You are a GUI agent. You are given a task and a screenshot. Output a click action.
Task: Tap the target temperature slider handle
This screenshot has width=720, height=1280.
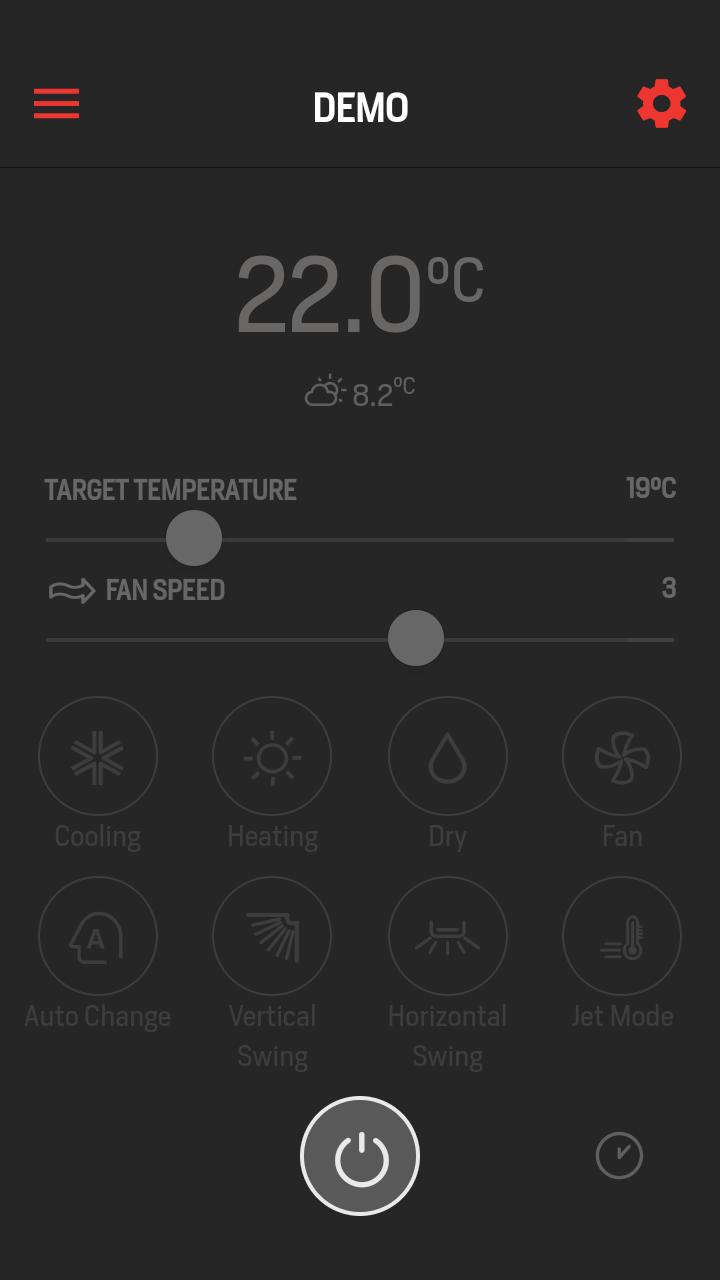194,538
